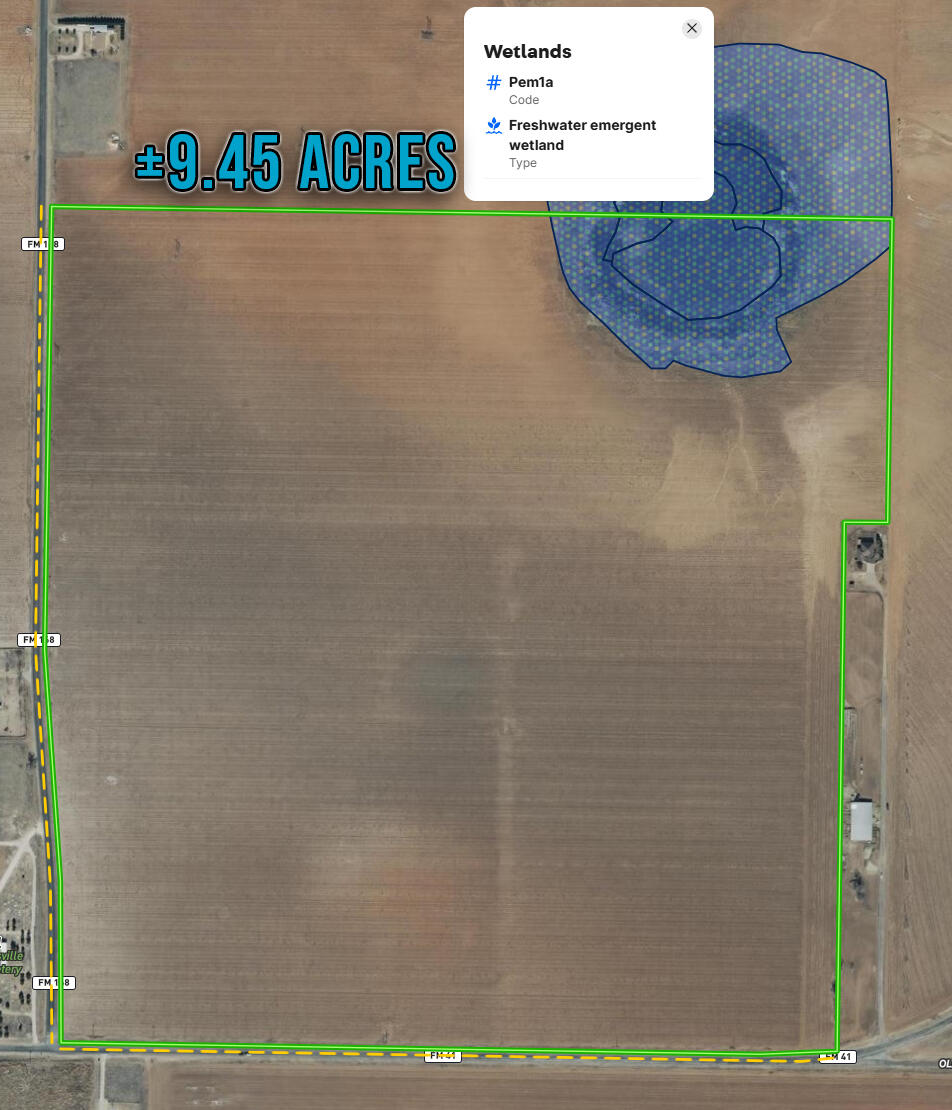The image size is (952, 1110).
Task: Click the FM 41 label at bottom center
Action: tap(443, 1055)
